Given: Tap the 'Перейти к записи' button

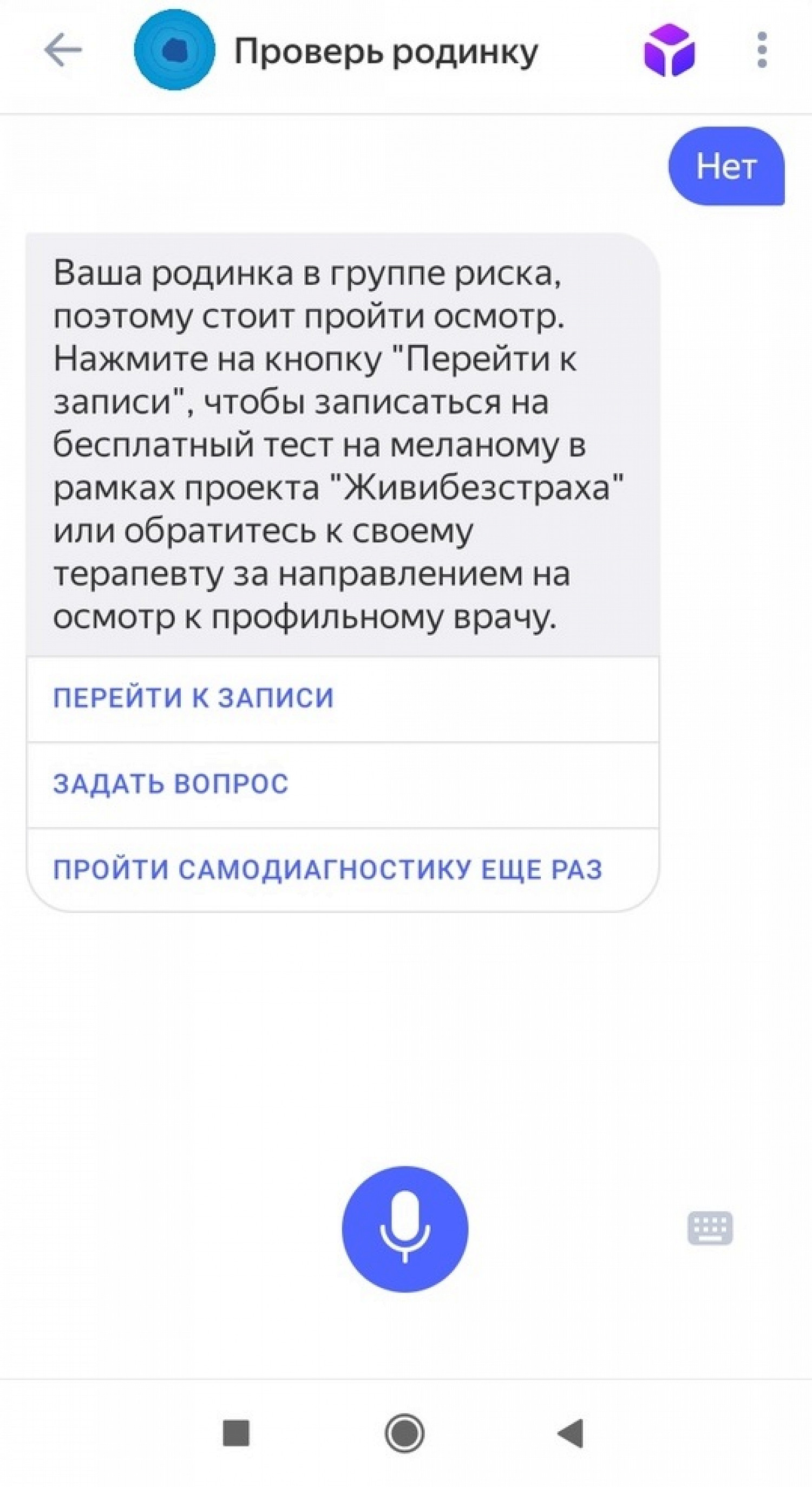Looking at the screenshot, I should [343, 698].
